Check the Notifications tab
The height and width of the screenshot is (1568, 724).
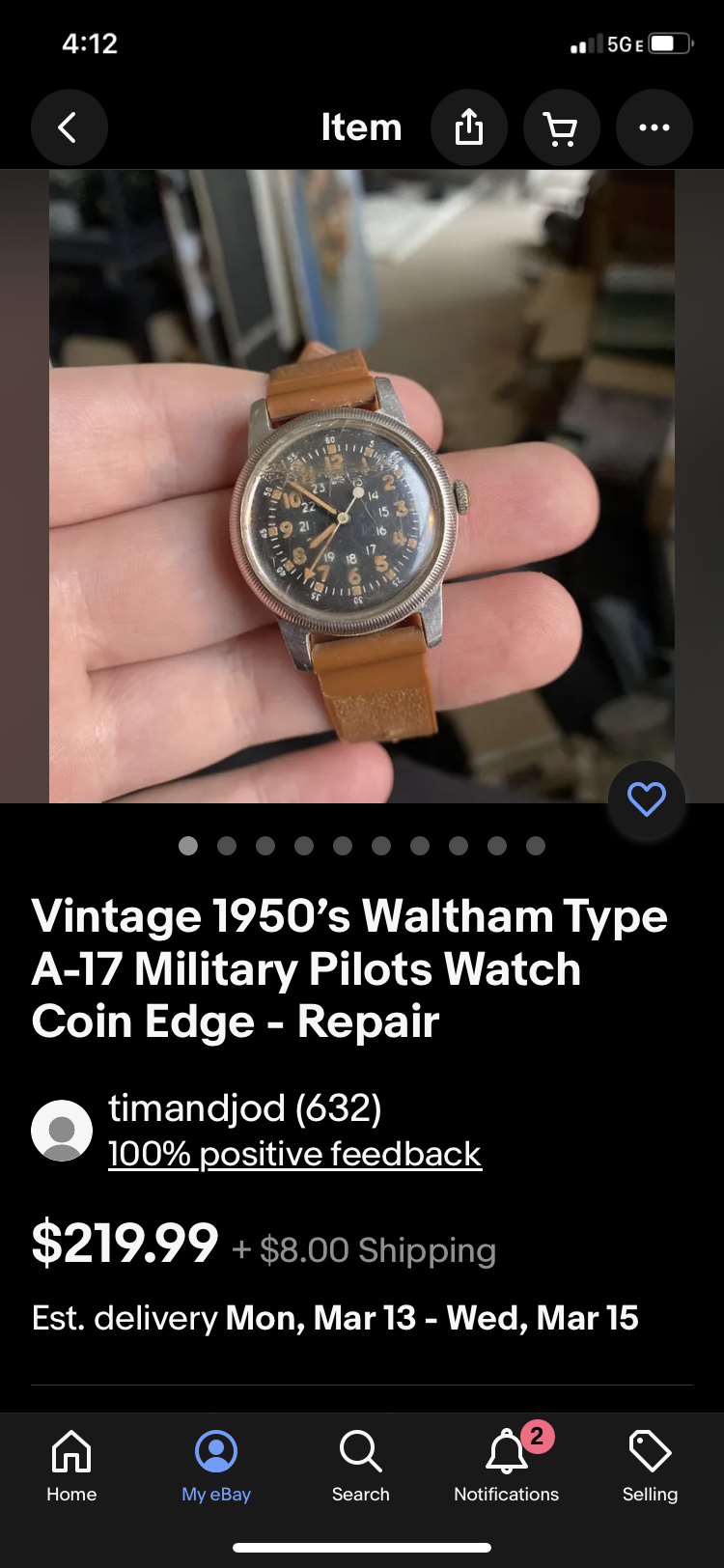coord(506,1466)
